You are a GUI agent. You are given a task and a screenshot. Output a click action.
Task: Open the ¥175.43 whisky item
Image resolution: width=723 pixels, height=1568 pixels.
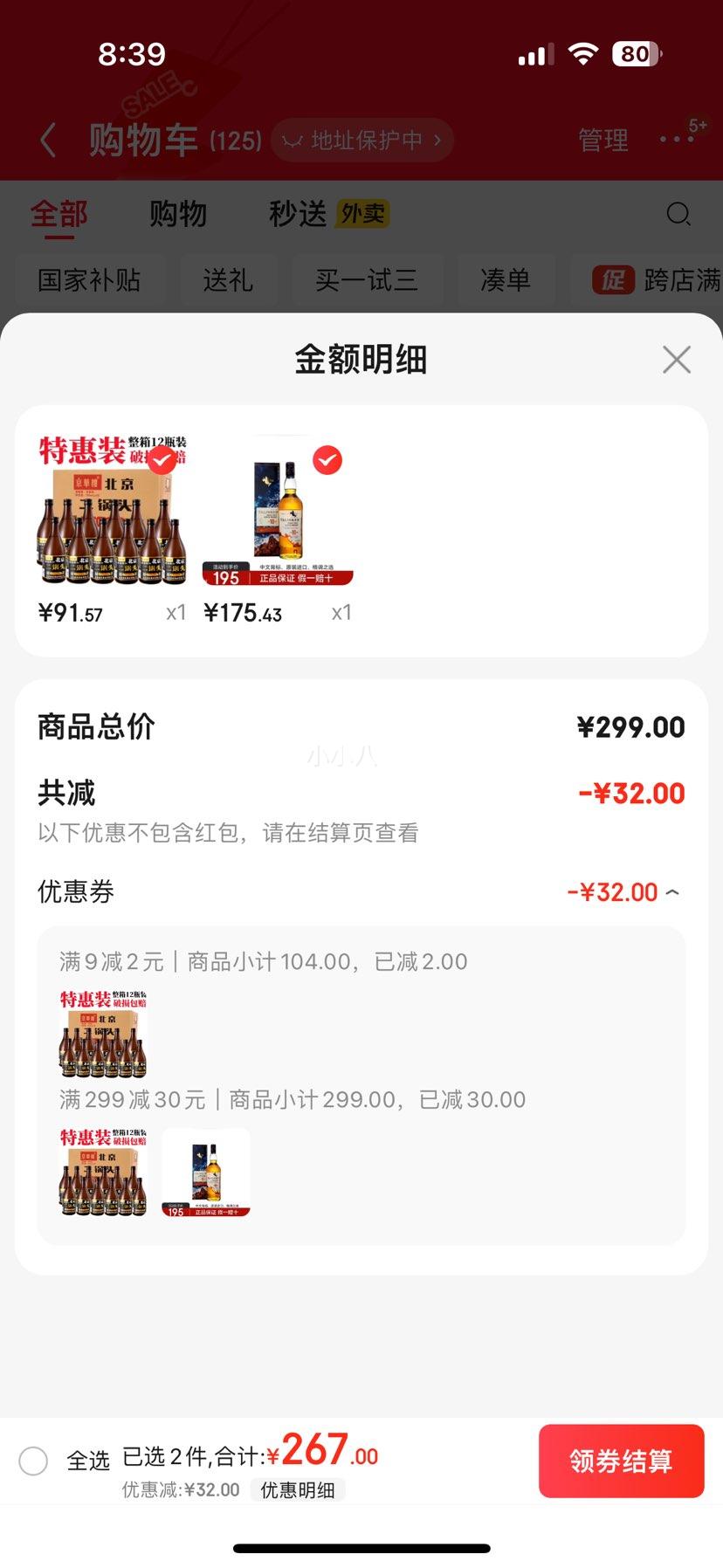[x=278, y=511]
